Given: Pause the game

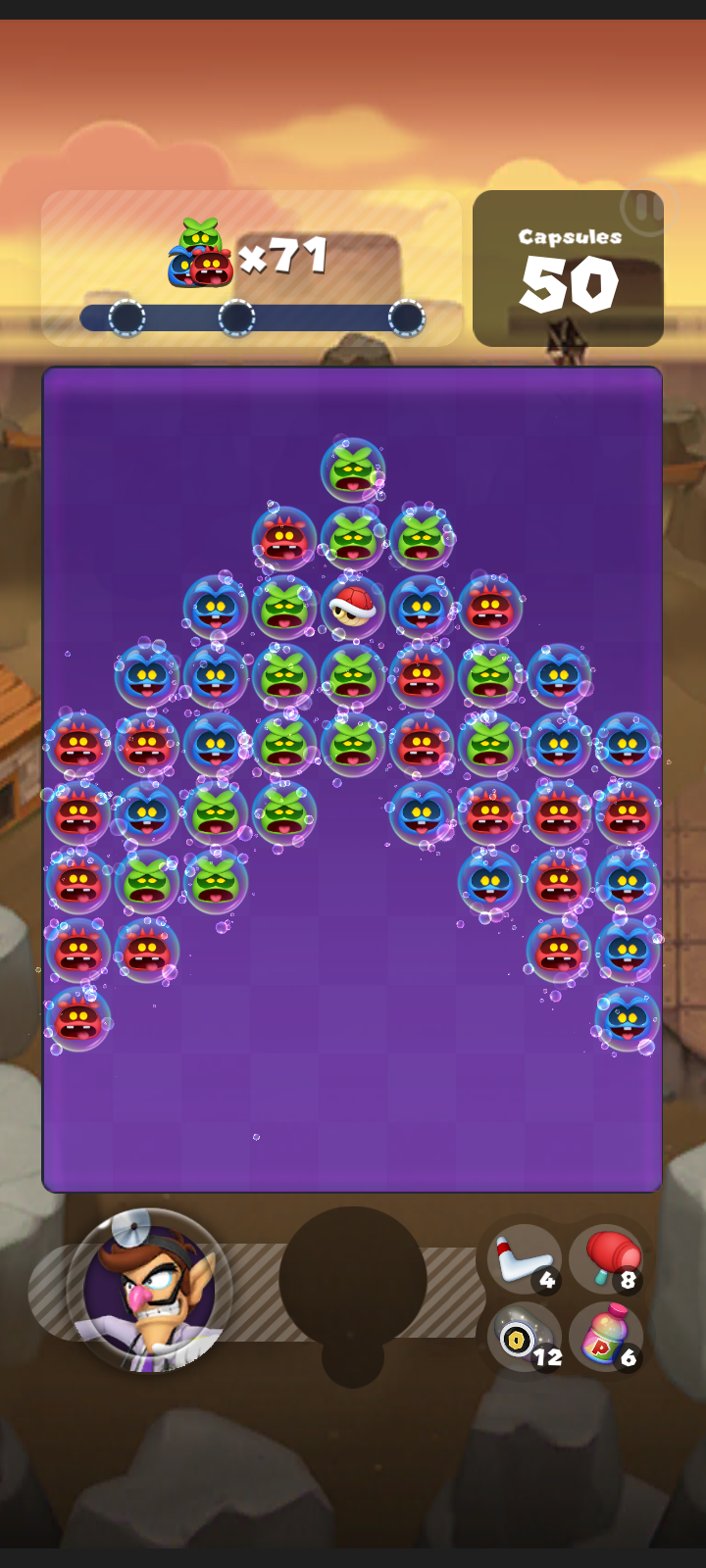Looking at the screenshot, I should pos(642,208).
